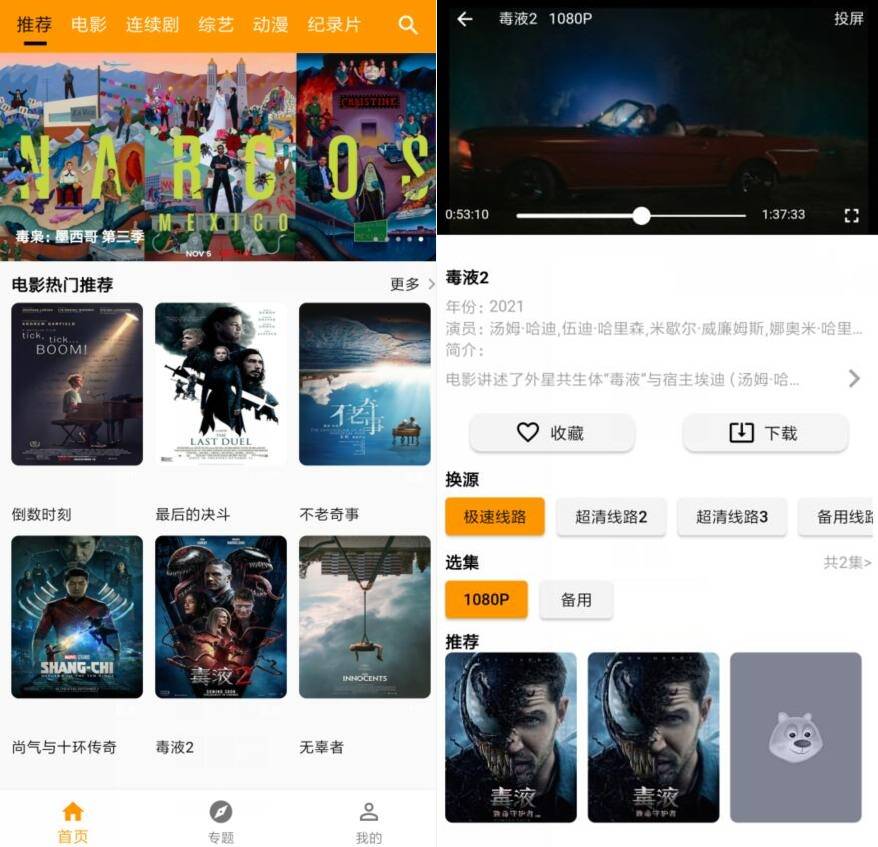
Task: Open the 倒数时刻 movie card
Action: click(77, 385)
